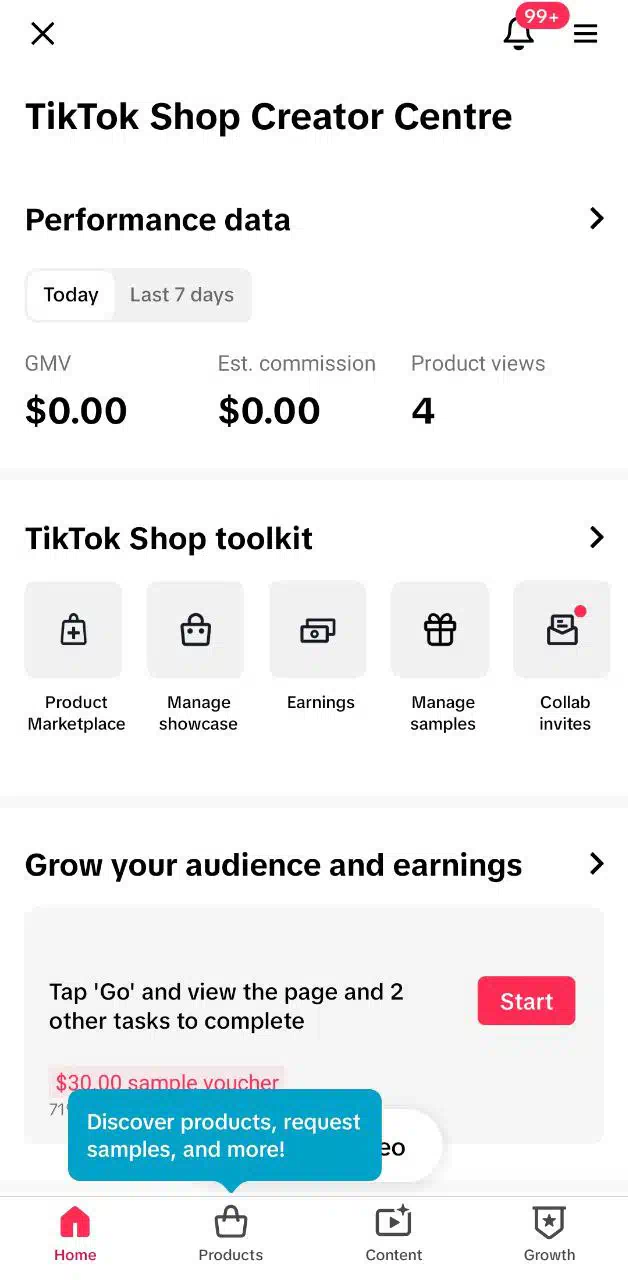Check Collab invites
This screenshot has width=628, height=1280.
click(x=564, y=657)
